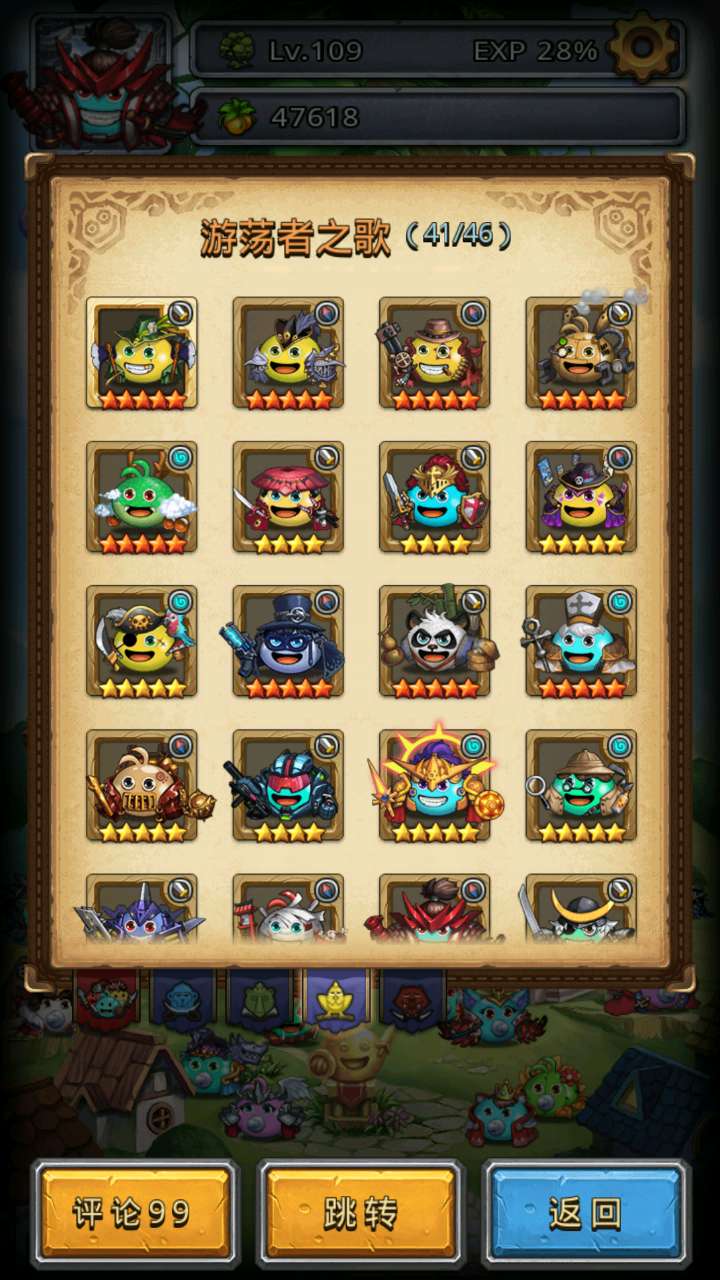Screen dimensions: 720x1280
Task: Switch to the yellow crown faction banner
Action: pyautogui.click(x=335, y=997)
